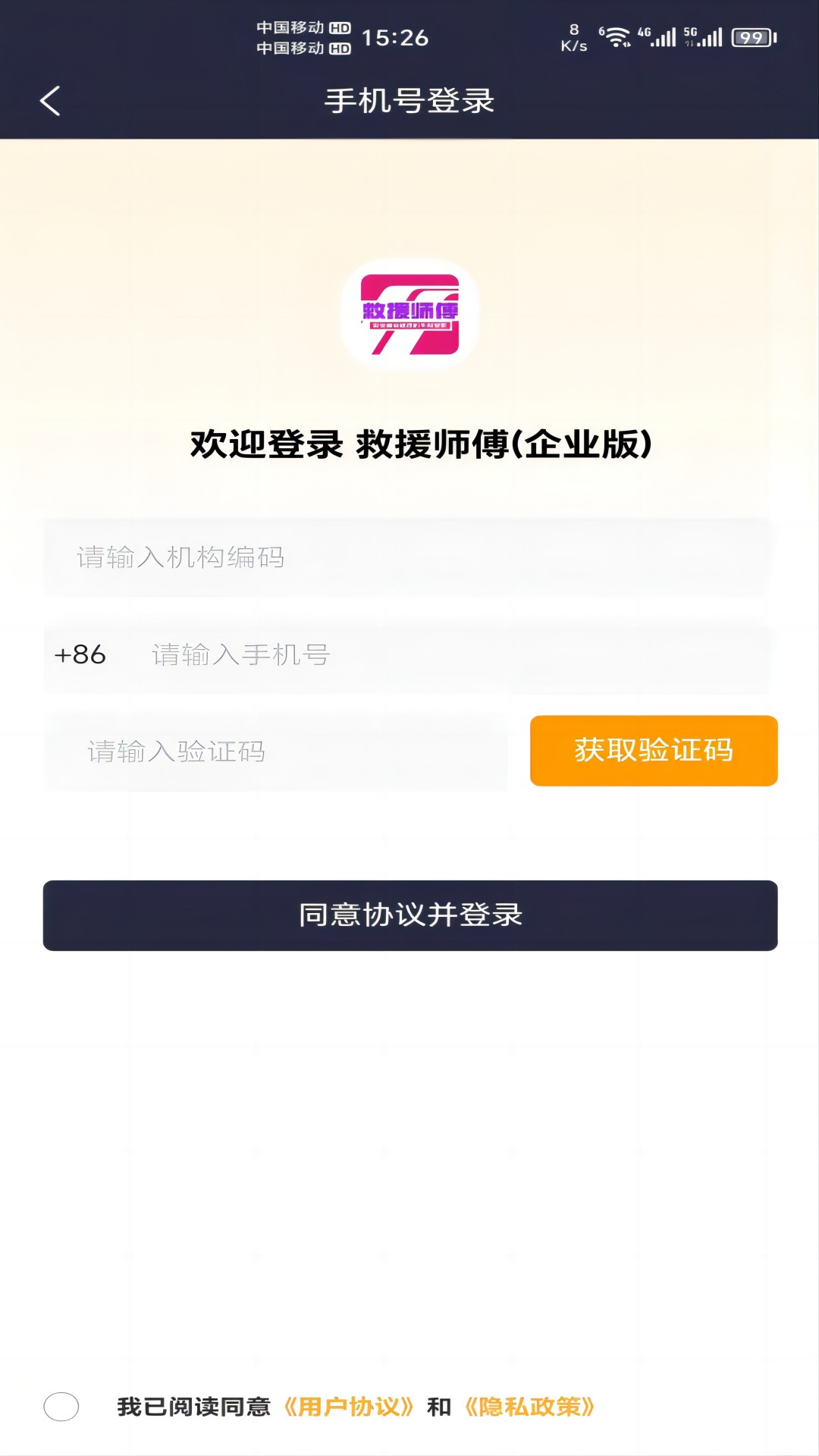Open the 《用户协议》 link
Image resolution: width=819 pixels, height=1456 pixels.
pos(348,1407)
